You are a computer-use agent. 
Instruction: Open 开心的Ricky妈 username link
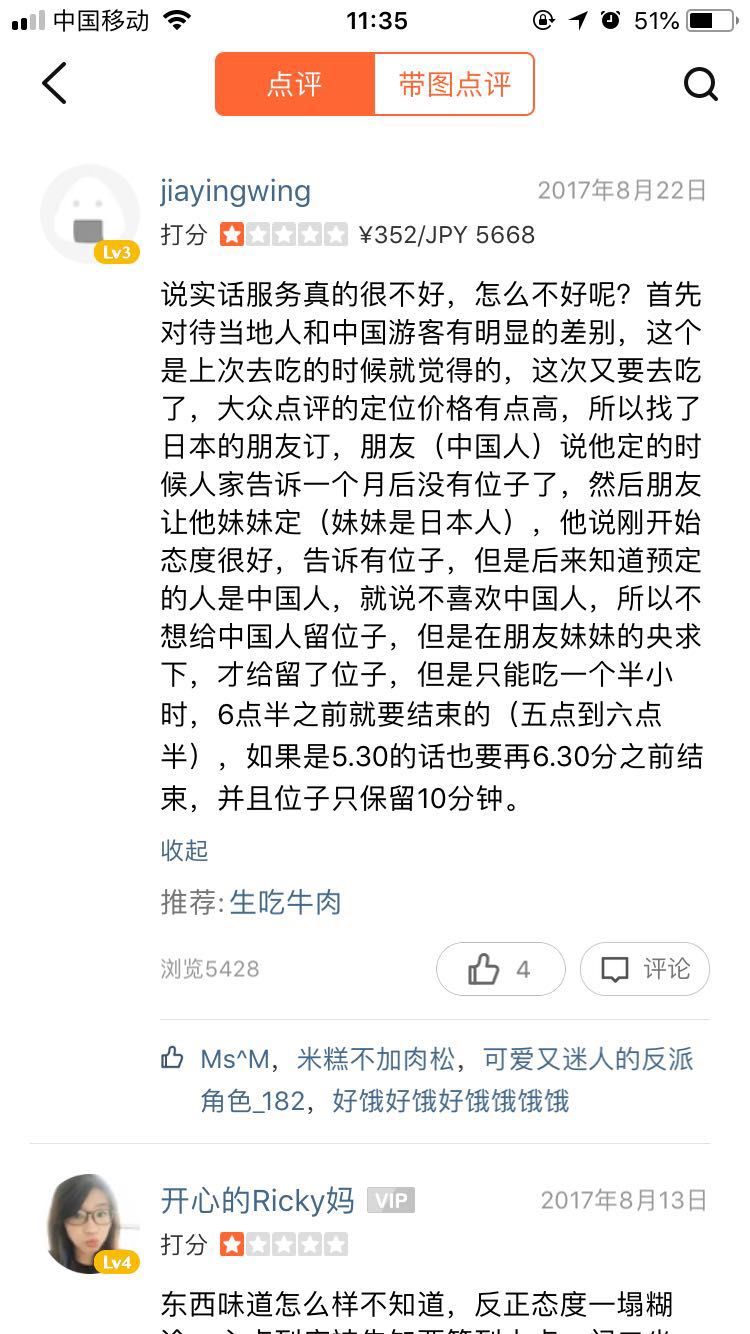click(x=257, y=1200)
